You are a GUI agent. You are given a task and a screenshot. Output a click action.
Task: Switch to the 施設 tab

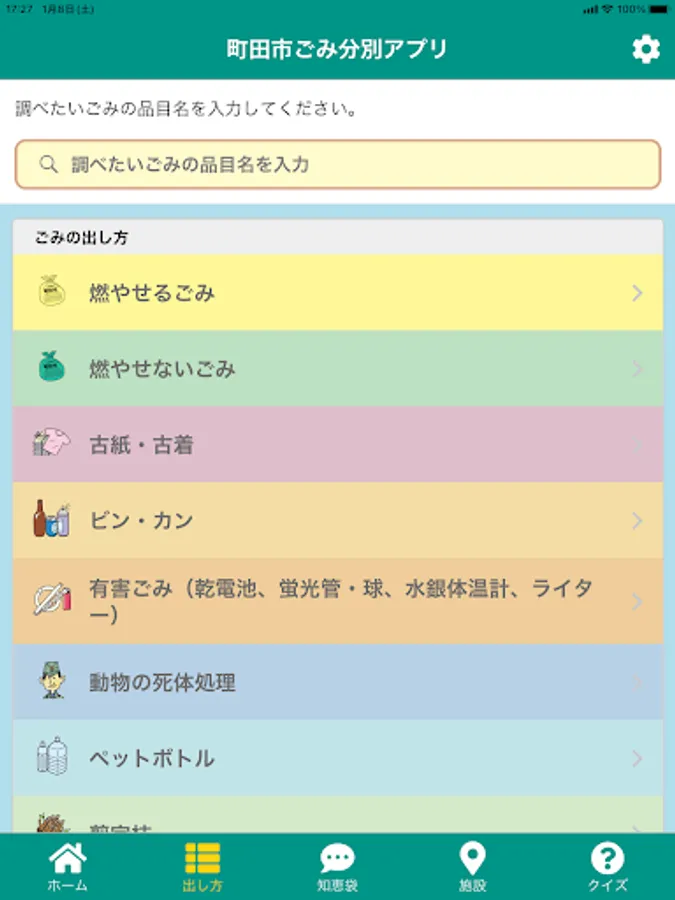[472, 866]
